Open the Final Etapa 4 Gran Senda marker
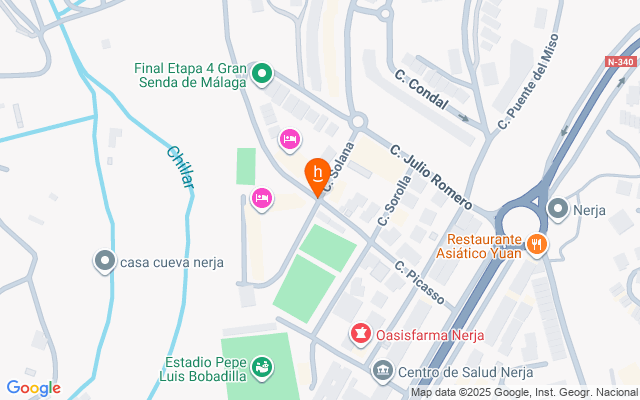640x400 pixels. click(262, 73)
